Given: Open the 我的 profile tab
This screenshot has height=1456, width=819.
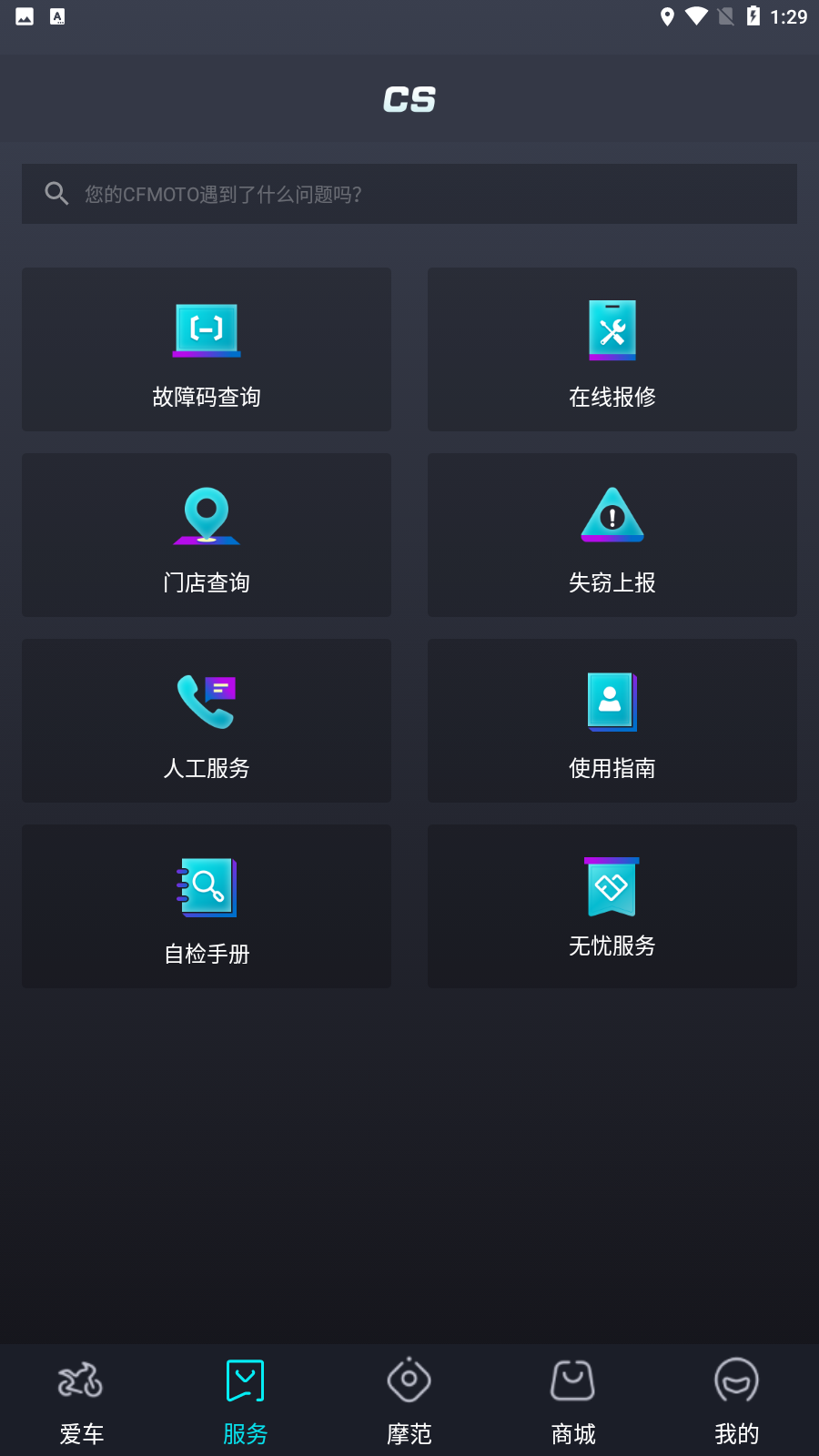Looking at the screenshot, I should tap(736, 1401).
